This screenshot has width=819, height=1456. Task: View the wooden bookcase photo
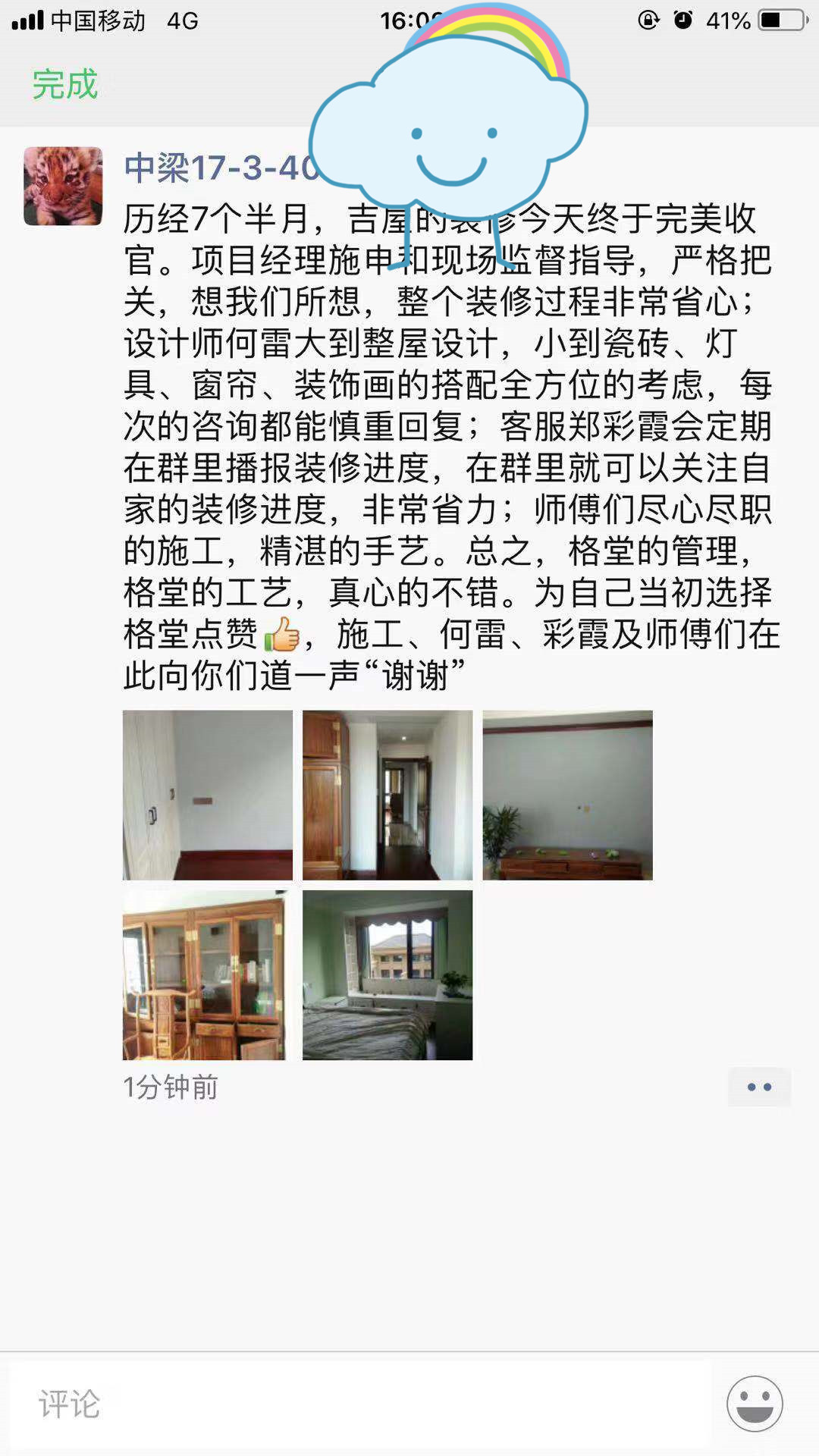[x=207, y=974]
